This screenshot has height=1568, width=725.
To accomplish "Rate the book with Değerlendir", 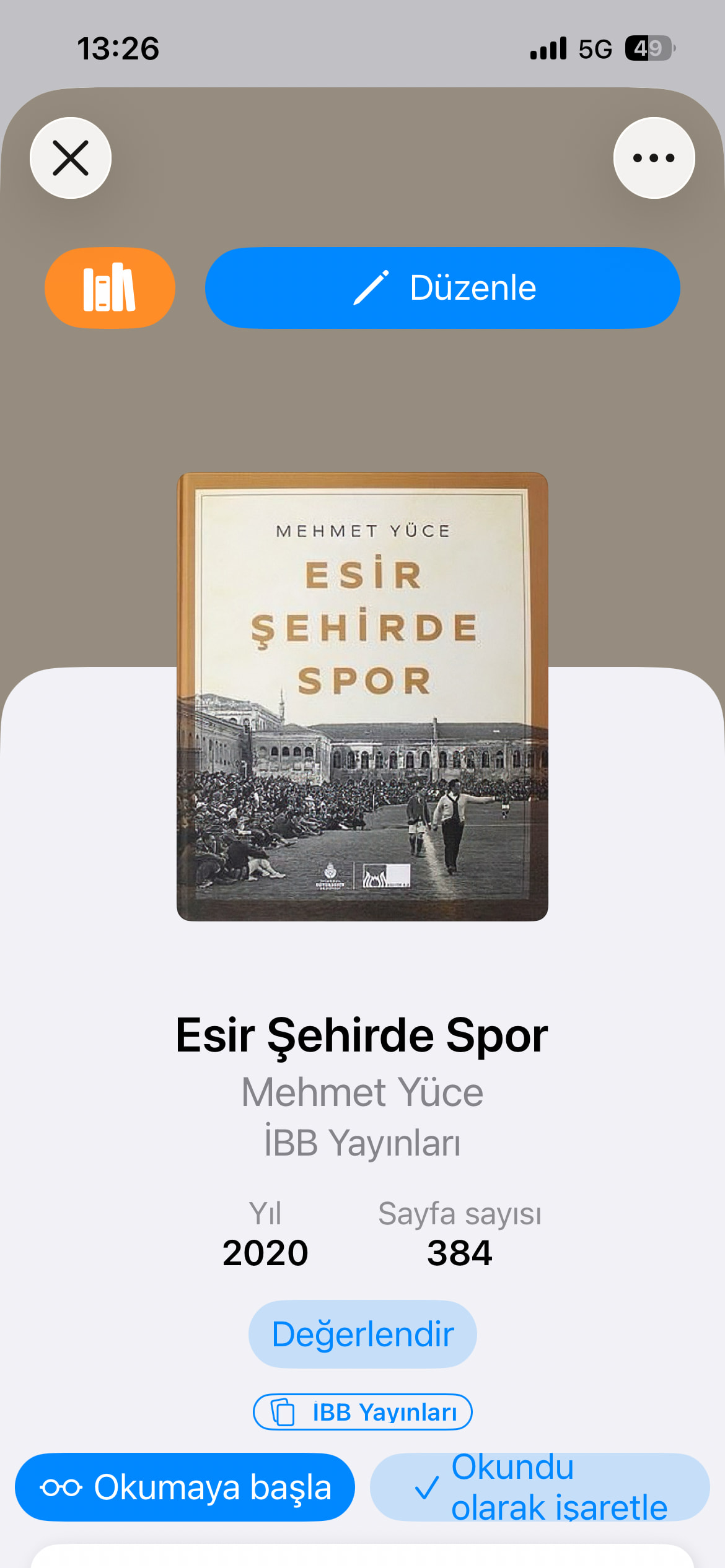I will pos(362,1334).
